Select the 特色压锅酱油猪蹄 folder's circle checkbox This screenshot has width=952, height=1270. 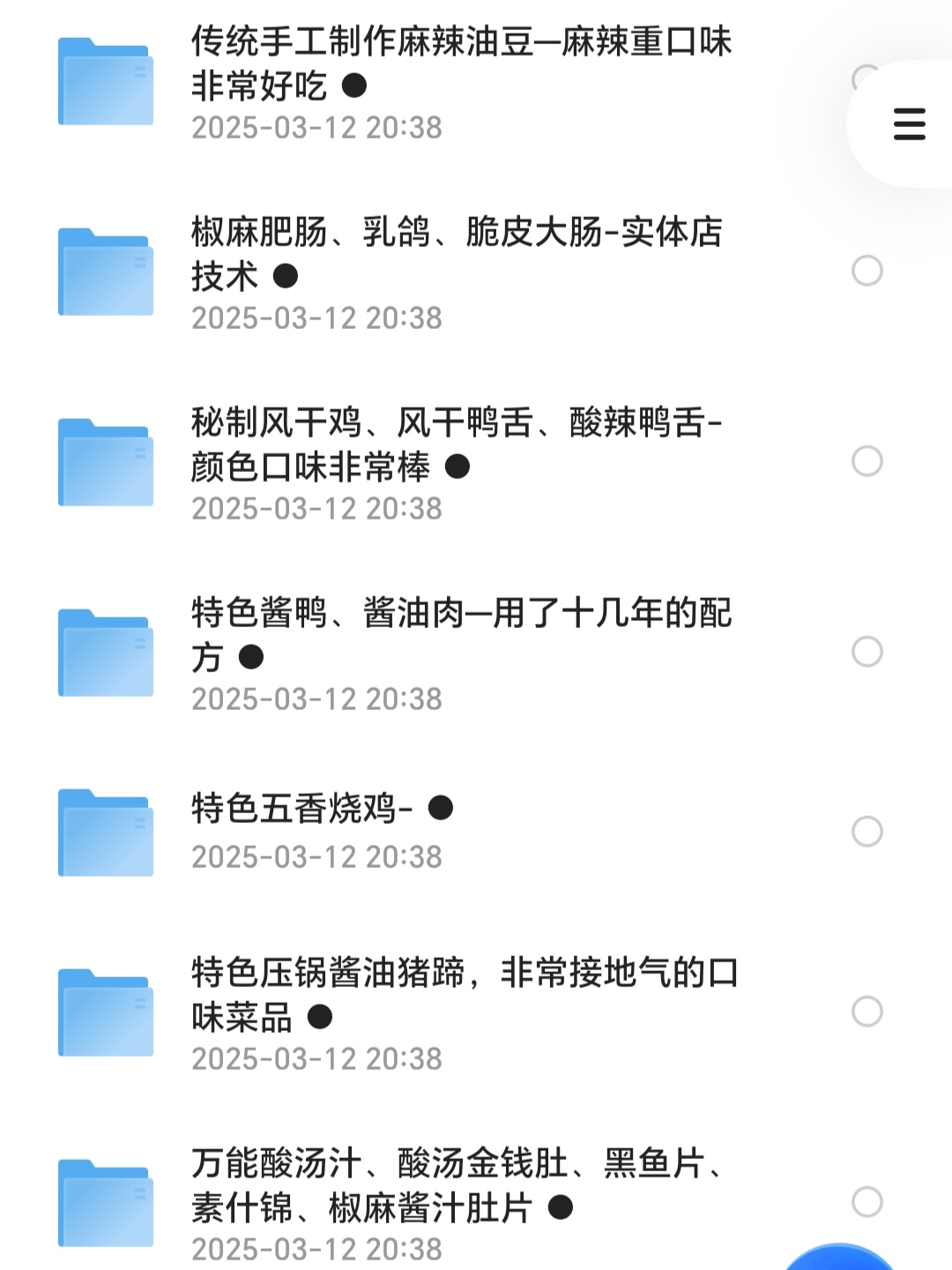coord(867,1012)
